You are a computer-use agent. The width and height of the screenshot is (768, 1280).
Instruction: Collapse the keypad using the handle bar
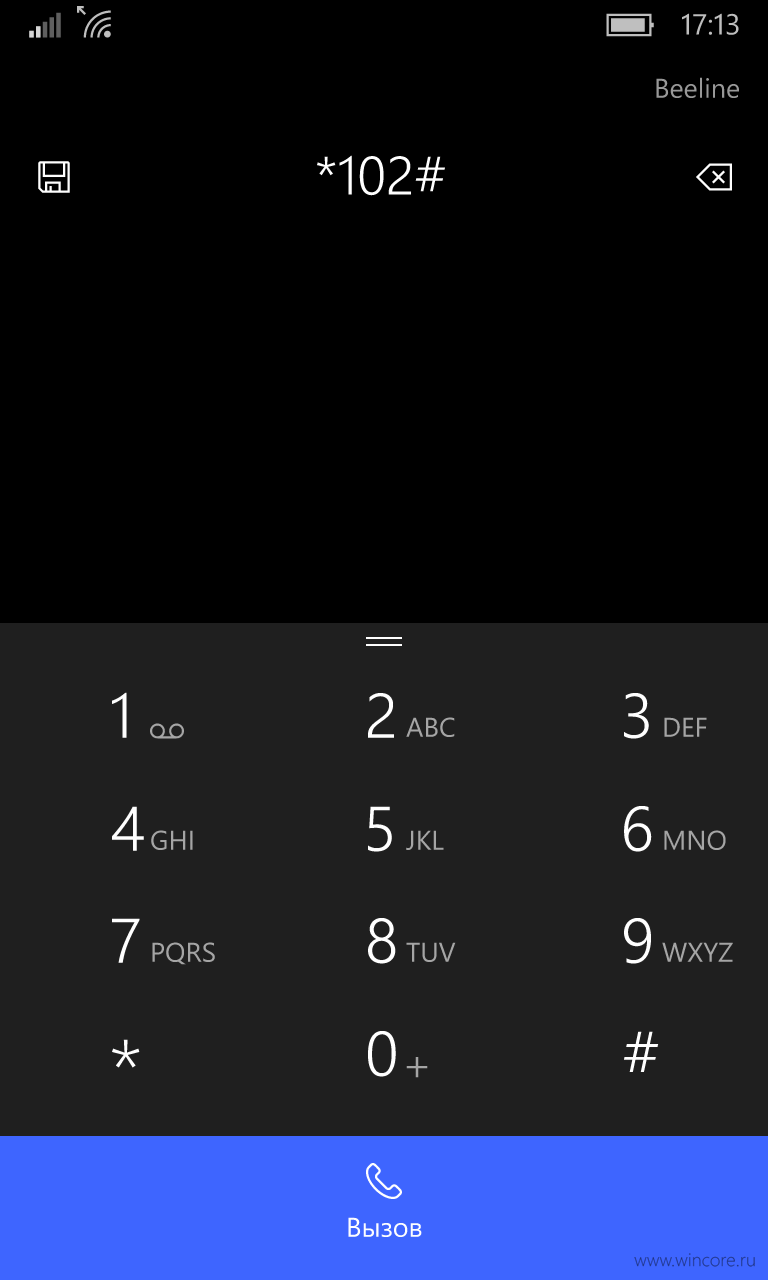point(384,641)
